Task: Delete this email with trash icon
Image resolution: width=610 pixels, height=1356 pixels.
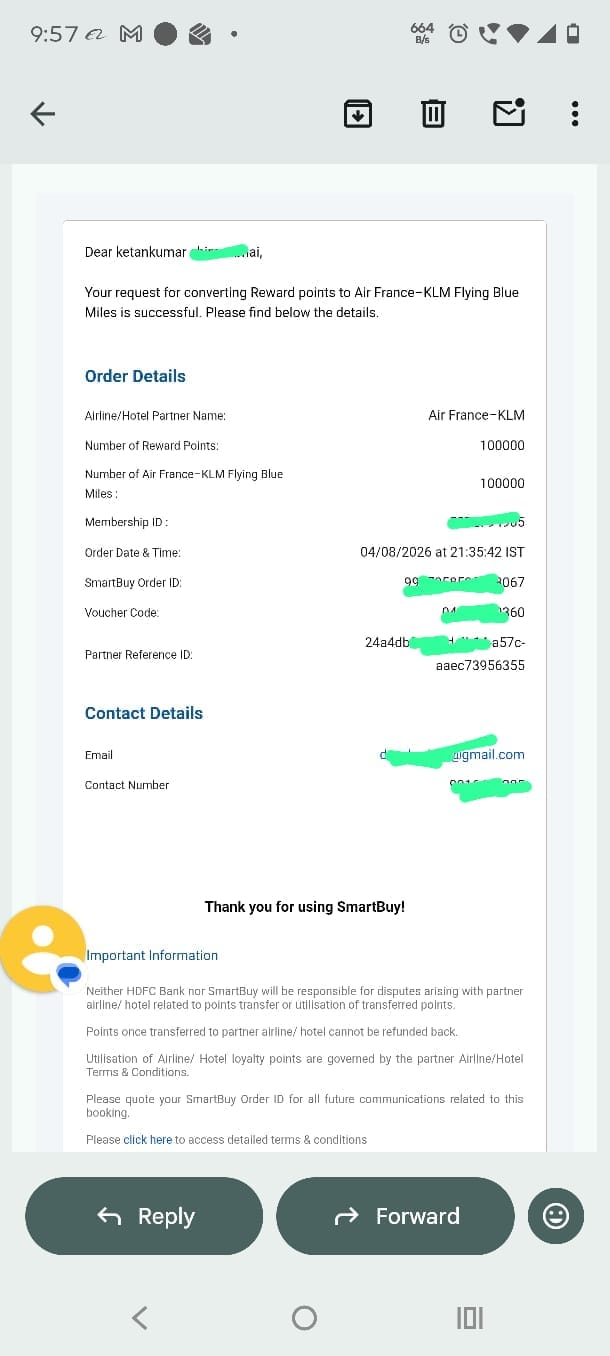Action: pos(433,114)
